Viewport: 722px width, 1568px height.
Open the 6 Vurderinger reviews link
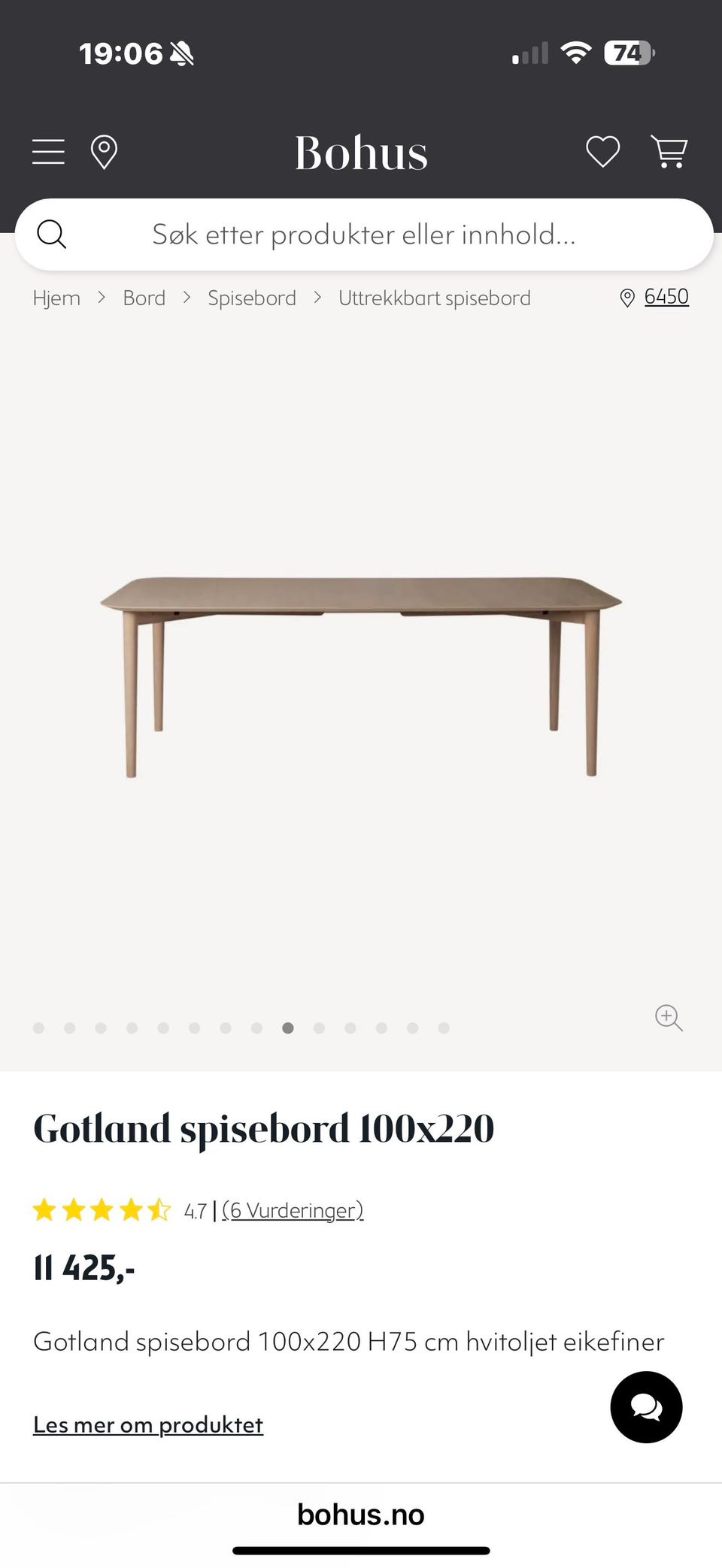point(293,1210)
